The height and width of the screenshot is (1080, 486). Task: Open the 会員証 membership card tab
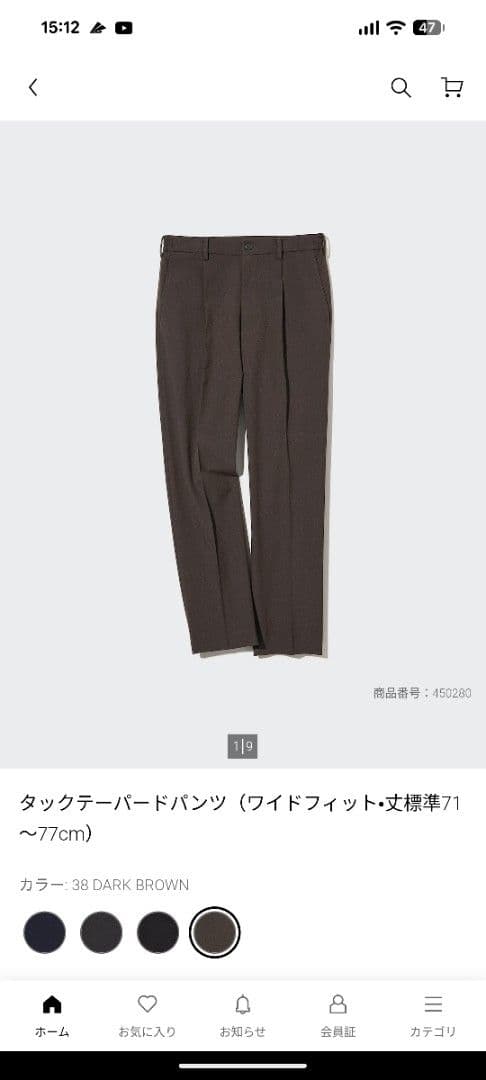coord(337,1016)
